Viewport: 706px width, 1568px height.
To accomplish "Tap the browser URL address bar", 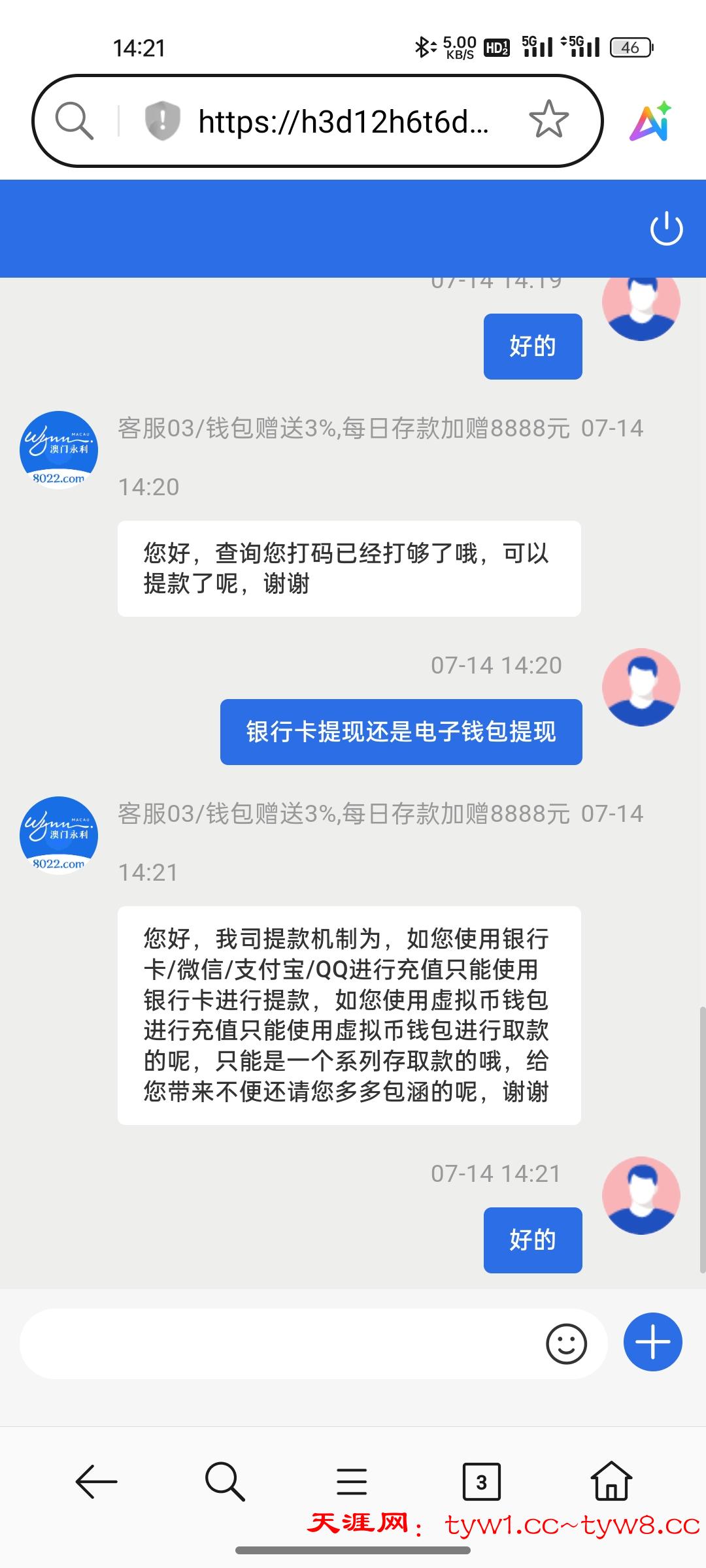I will 343,122.
